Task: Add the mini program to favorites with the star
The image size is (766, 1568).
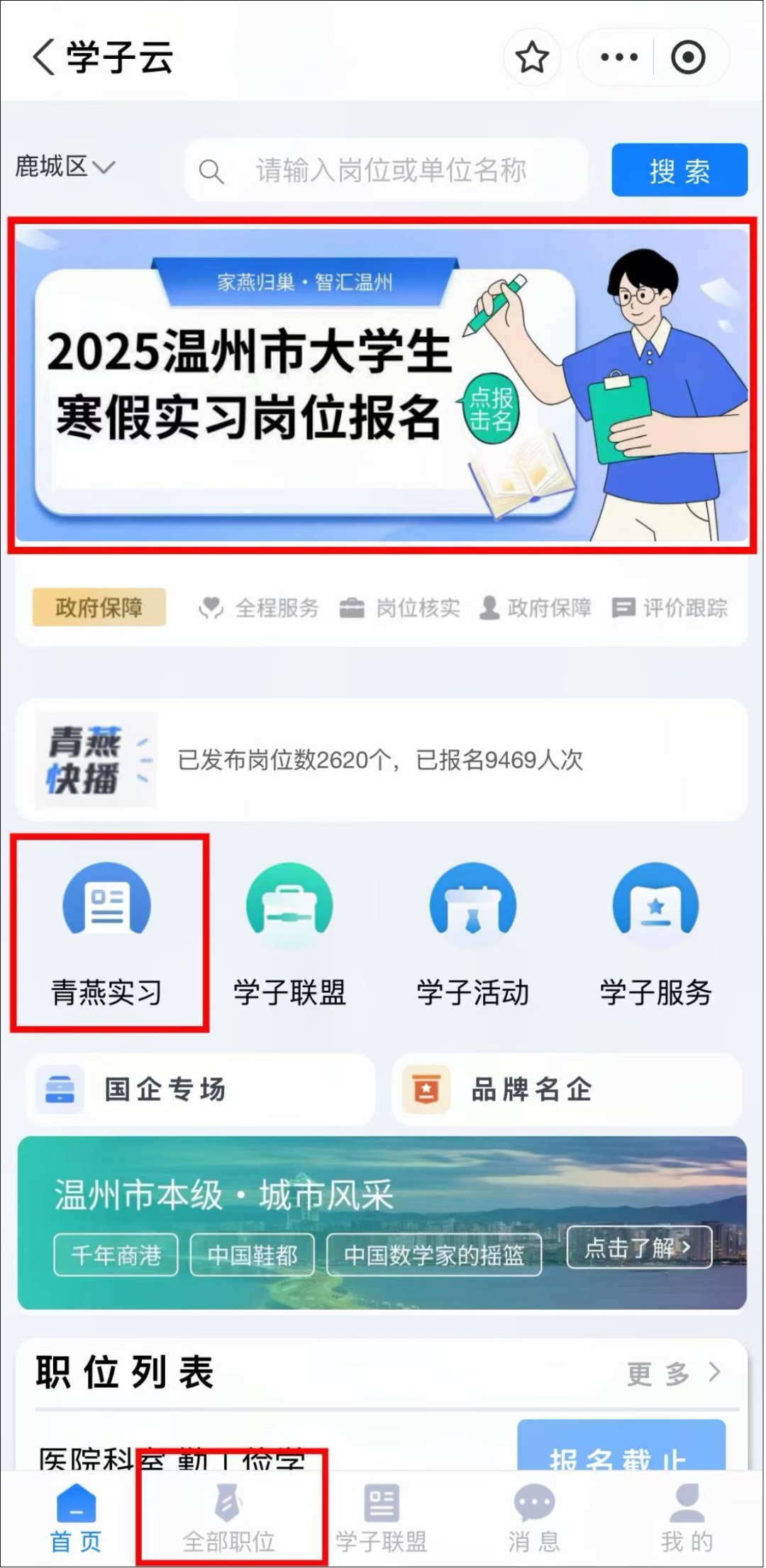Action: tap(532, 57)
